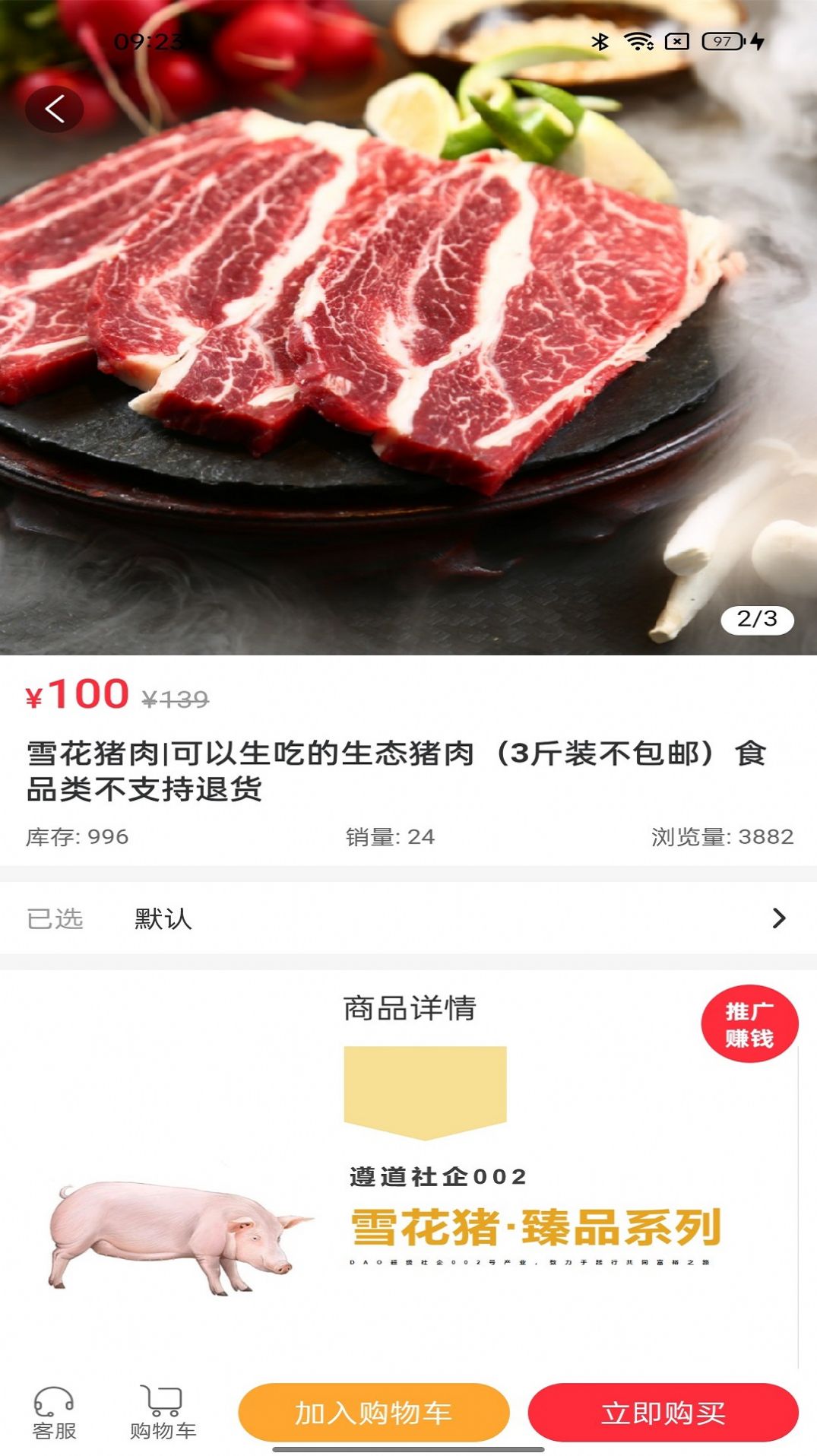Screen dimensions: 817x1456
Task: Tap the back arrow on product image
Action: (53, 108)
